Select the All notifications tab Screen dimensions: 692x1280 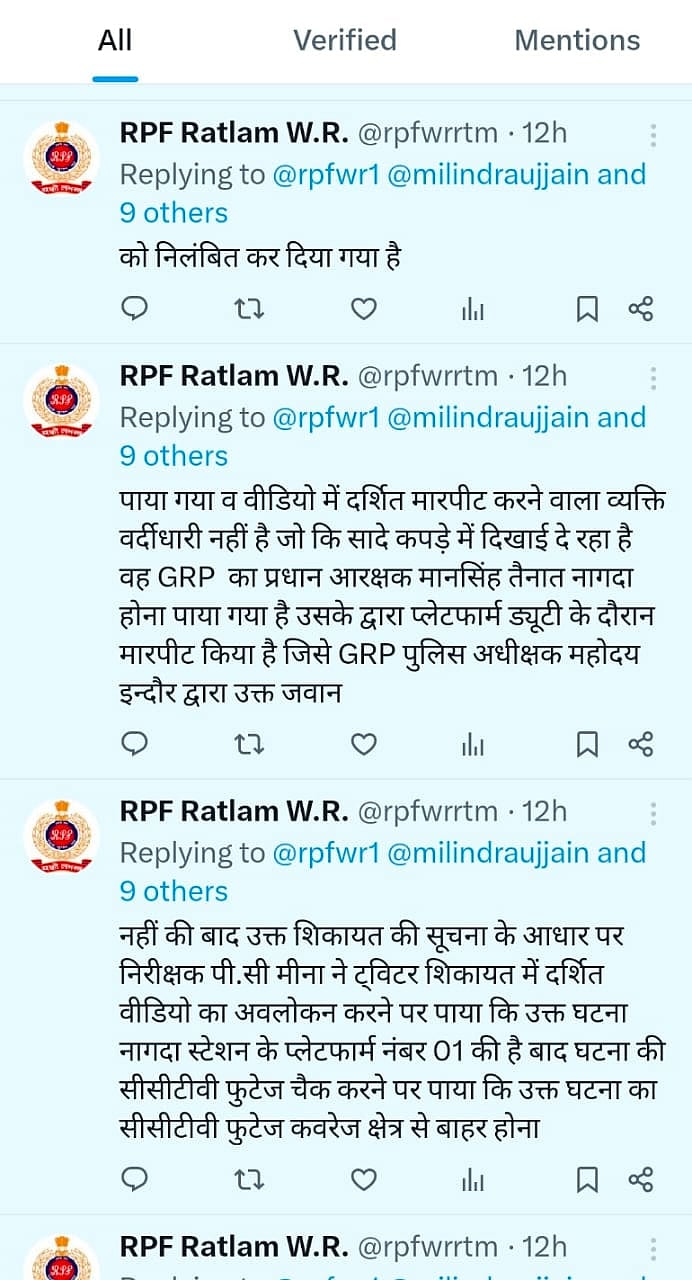[115, 41]
